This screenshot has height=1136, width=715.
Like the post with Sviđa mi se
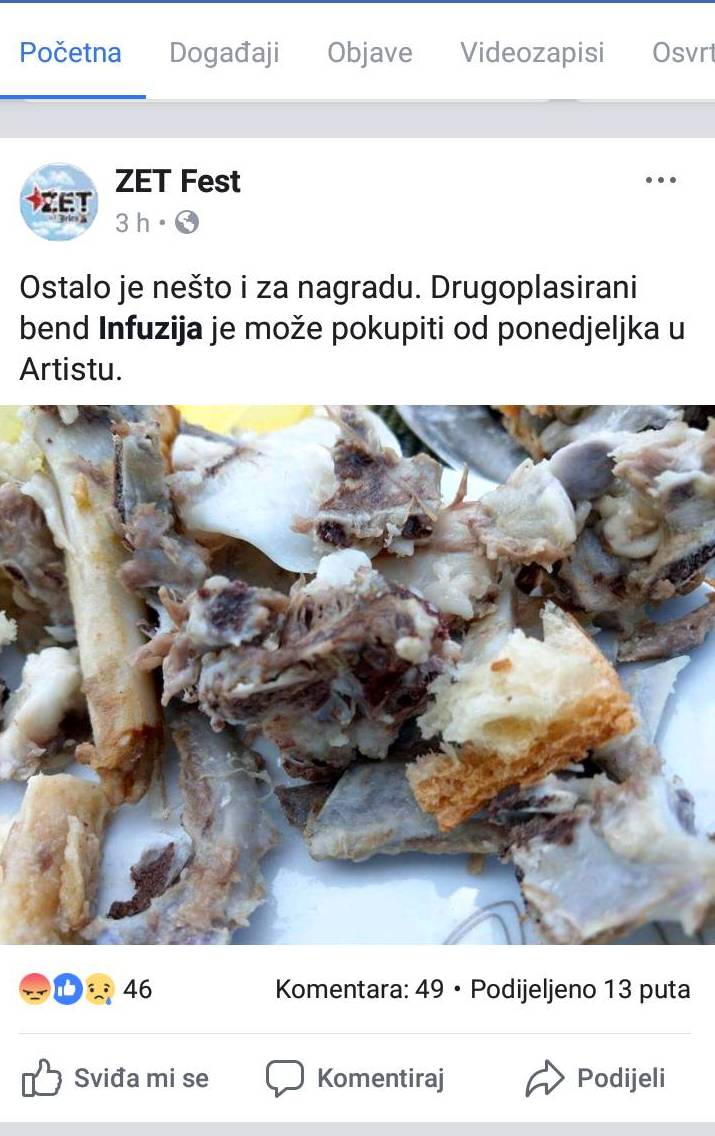pos(116,1078)
